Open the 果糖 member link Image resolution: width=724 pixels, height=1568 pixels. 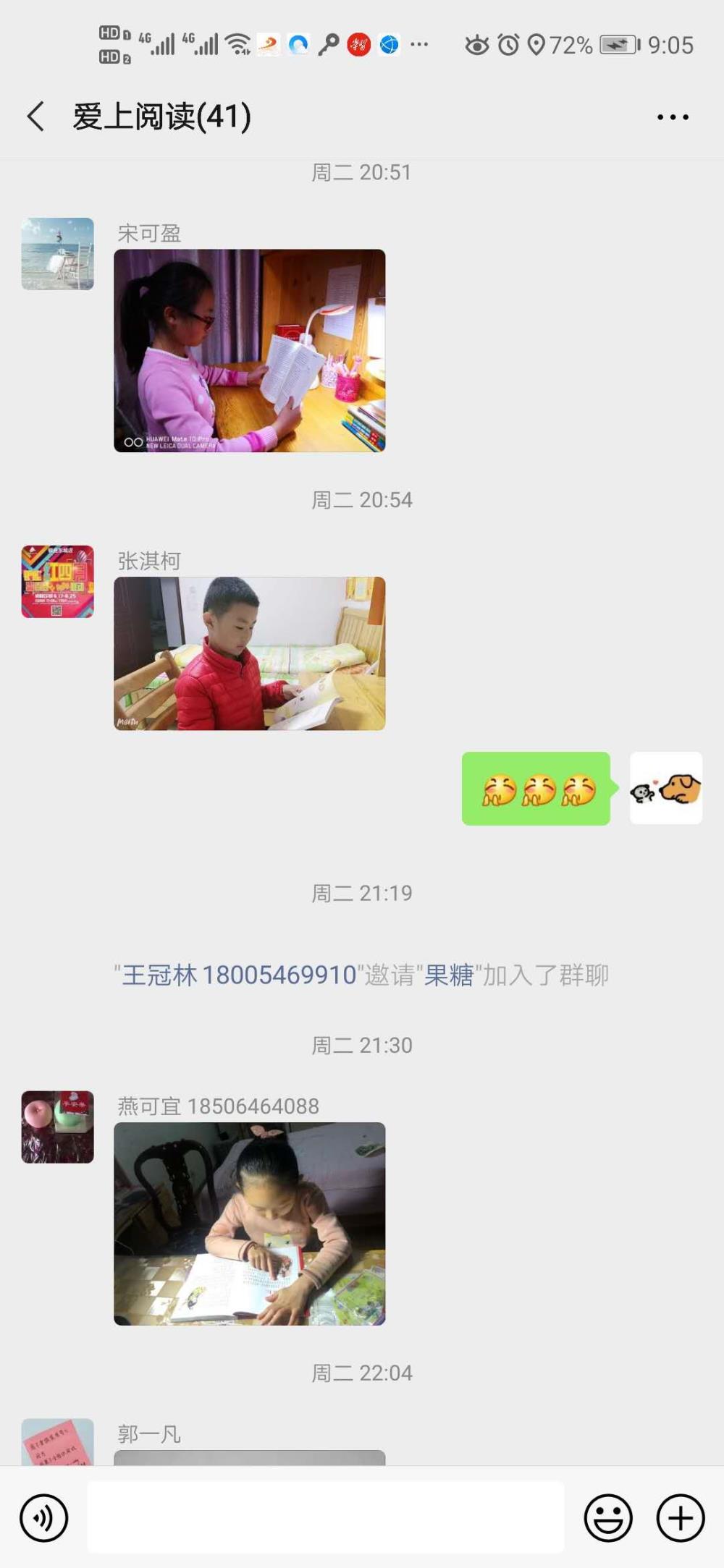point(449,975)
